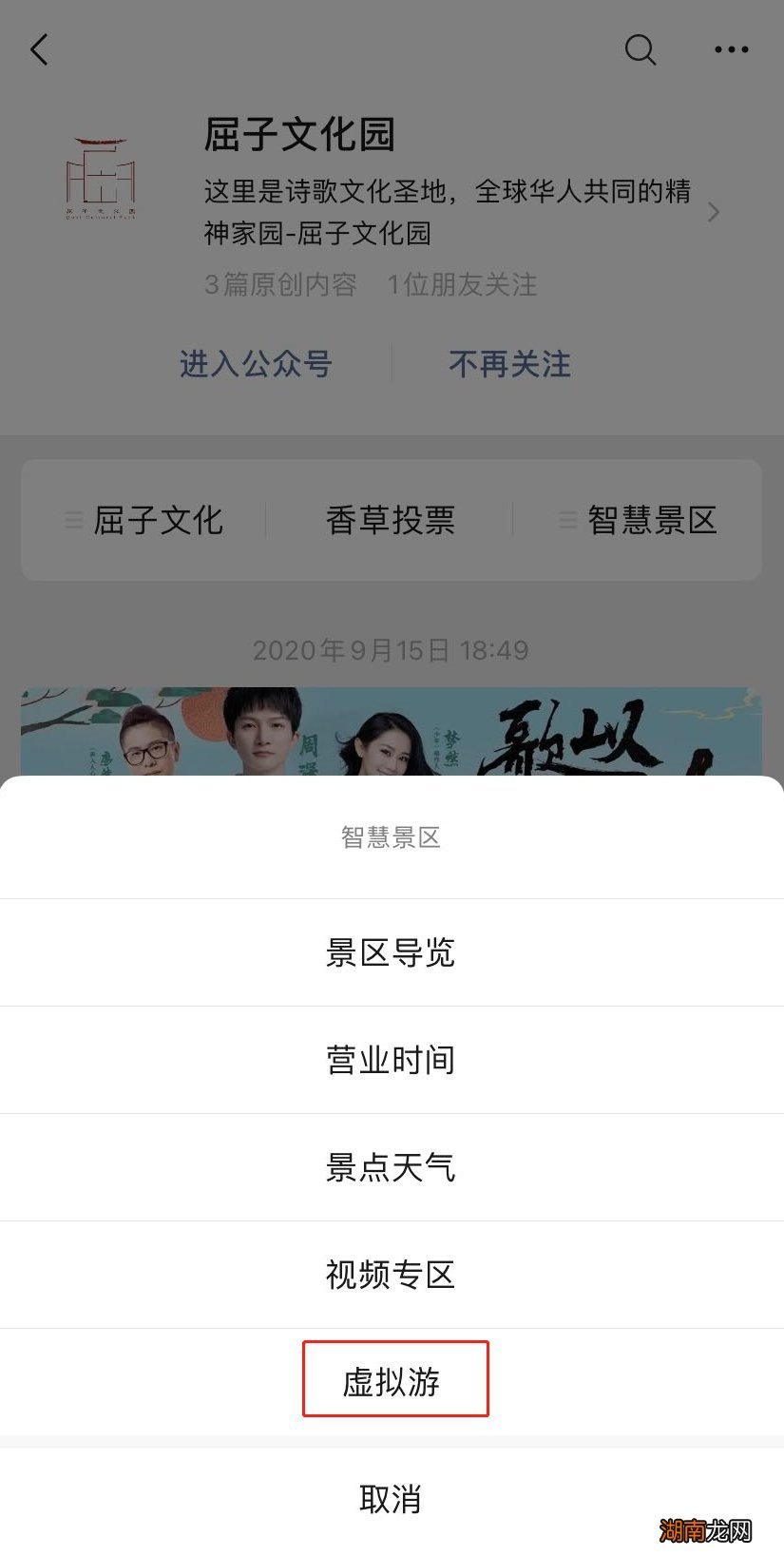Image resolution: width=784 pixels, height=1556 pixels.
Task: Select 营业时间 in the menu list
Action: tap(392, 1060)
